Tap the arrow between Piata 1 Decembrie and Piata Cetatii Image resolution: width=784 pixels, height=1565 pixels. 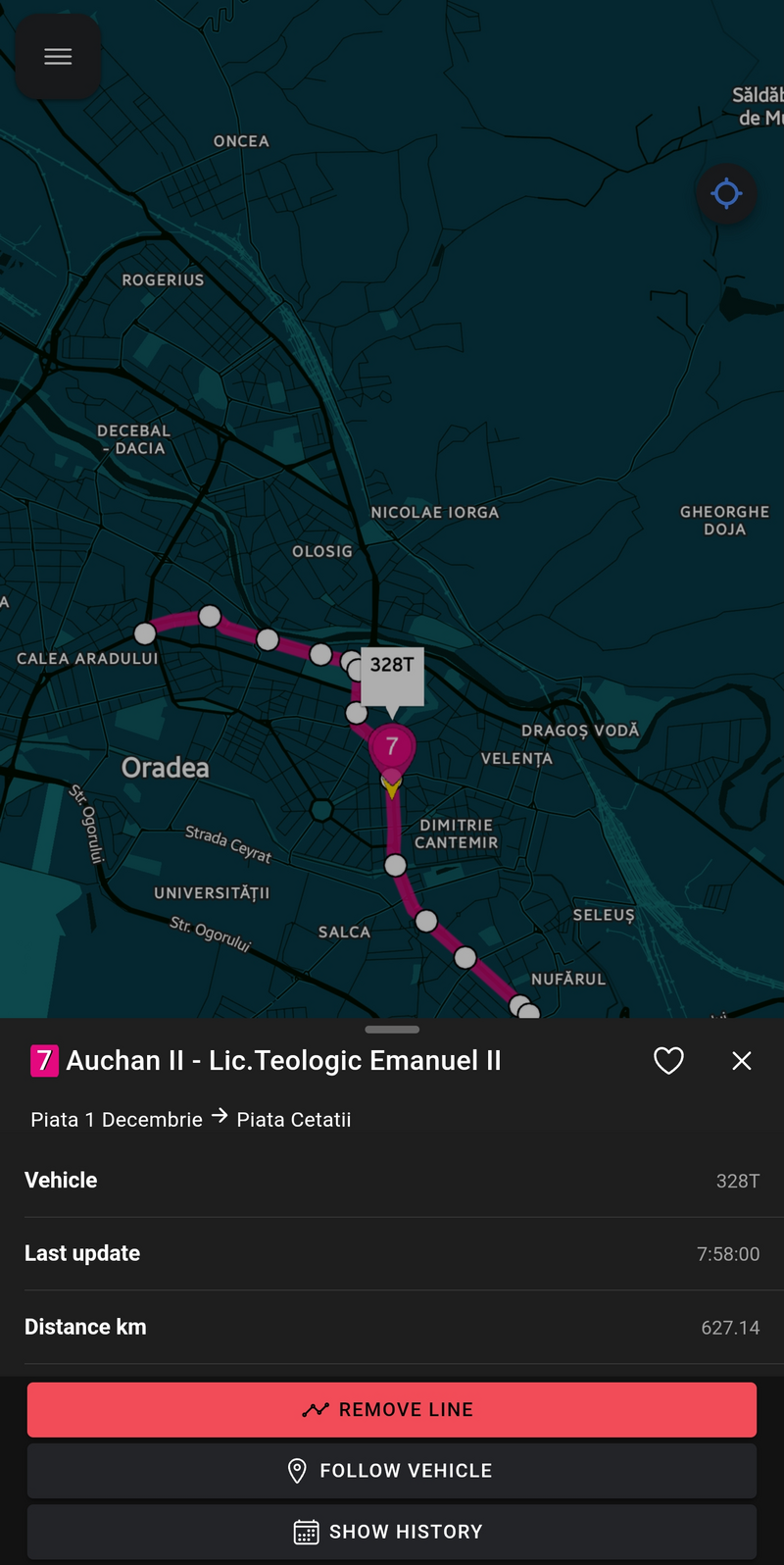[x=220, y=1116]
